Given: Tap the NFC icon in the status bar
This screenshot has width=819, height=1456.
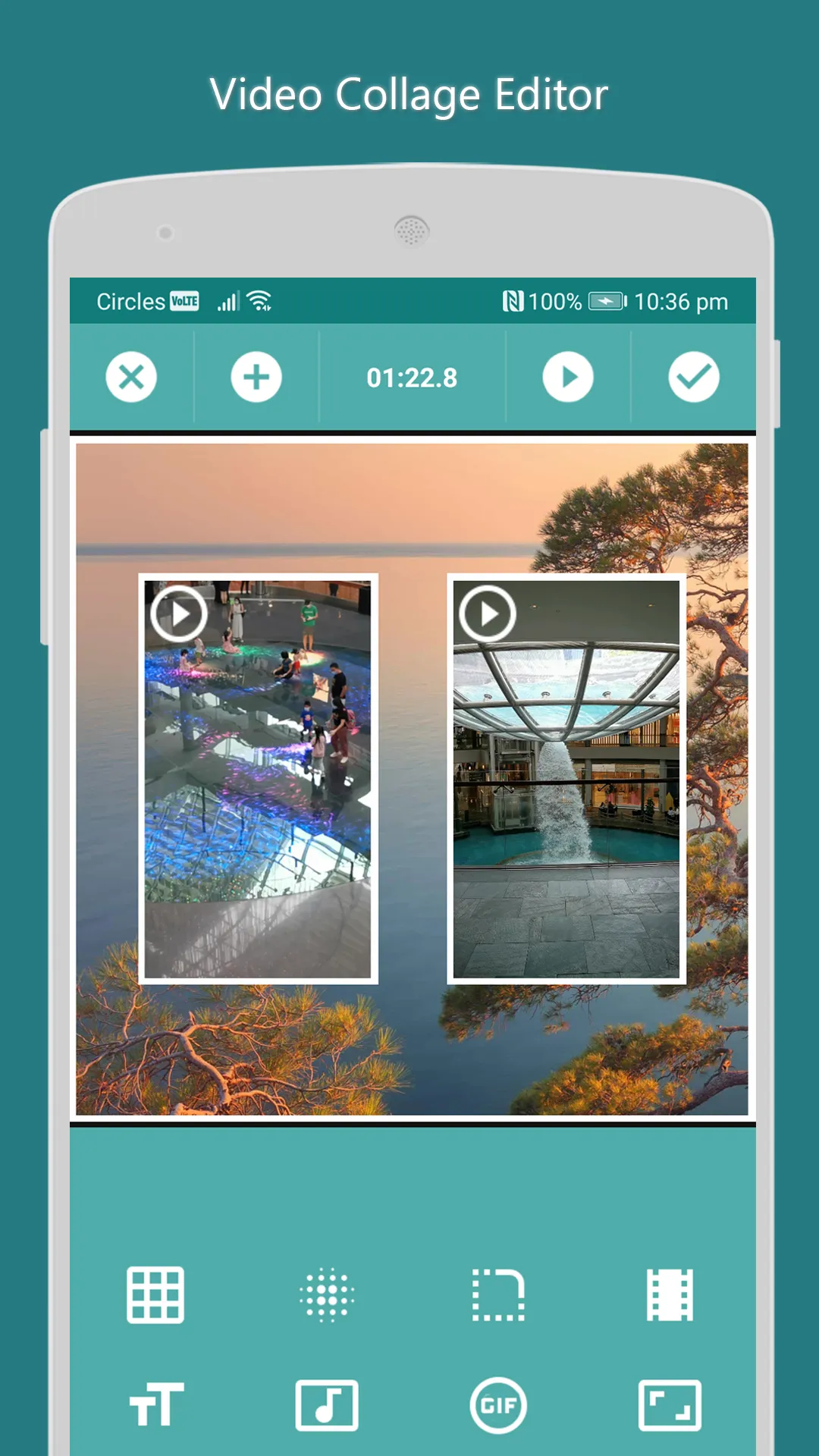Looking at the screenshot, I should click(513, 301).
